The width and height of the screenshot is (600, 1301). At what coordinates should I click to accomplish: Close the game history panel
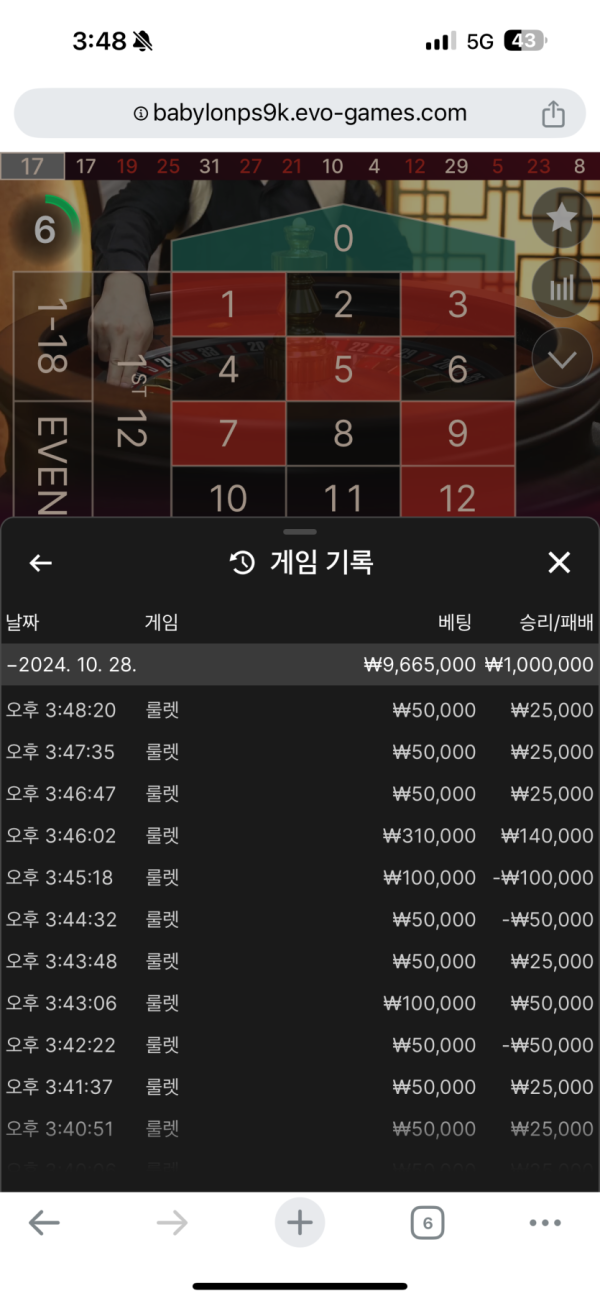559,563
